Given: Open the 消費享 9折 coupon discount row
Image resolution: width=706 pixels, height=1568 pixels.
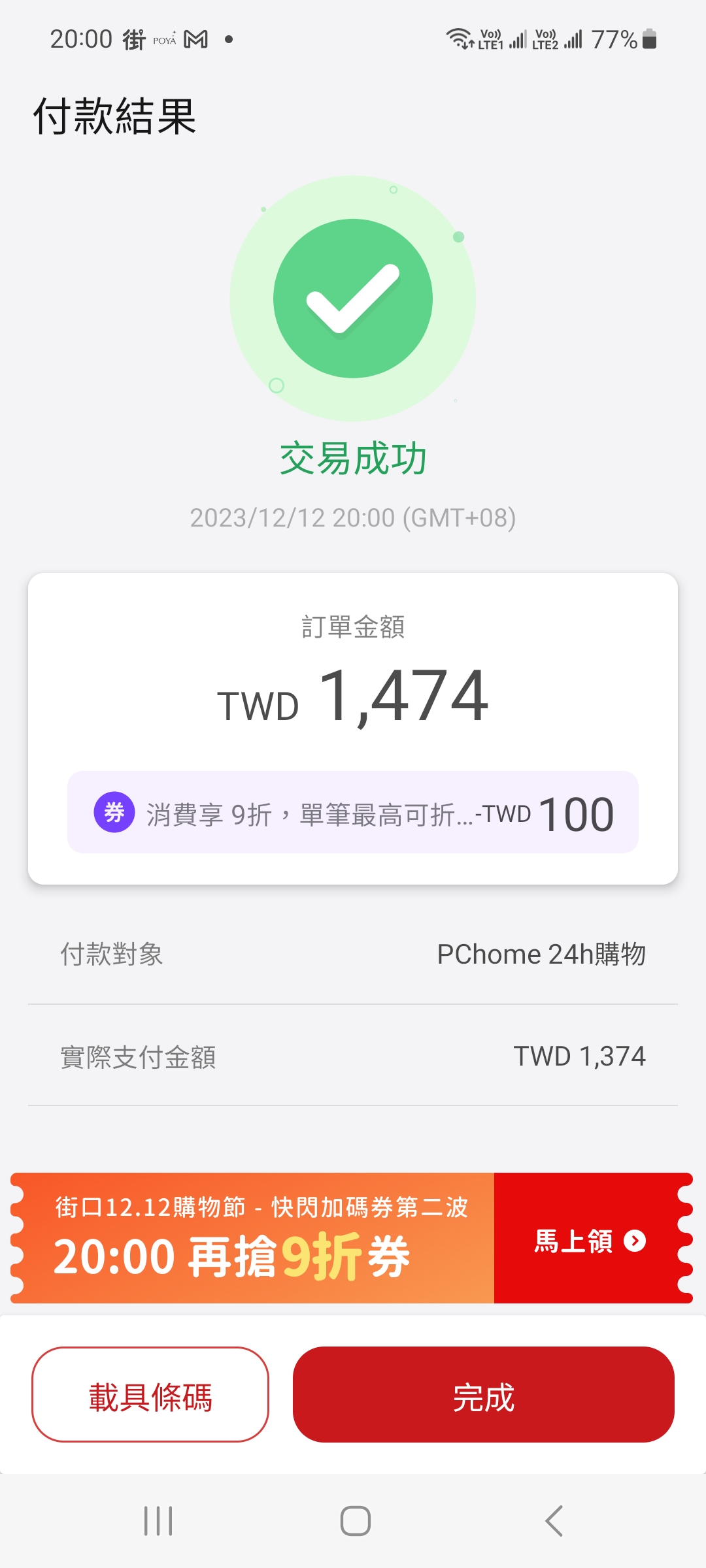Looking at the screenshot, I should (352, 812).
